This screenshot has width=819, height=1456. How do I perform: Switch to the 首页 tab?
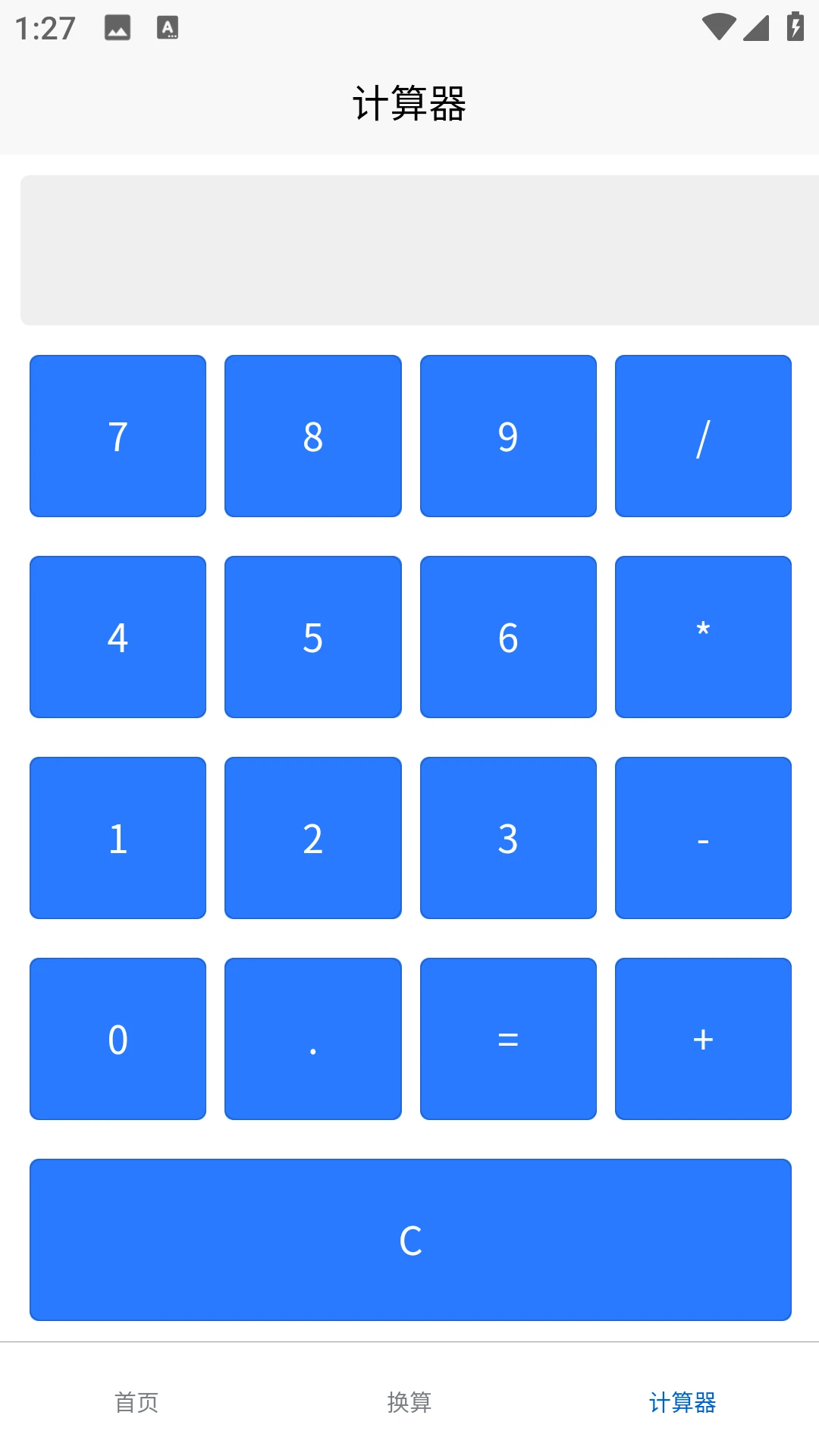(136, 1402)
